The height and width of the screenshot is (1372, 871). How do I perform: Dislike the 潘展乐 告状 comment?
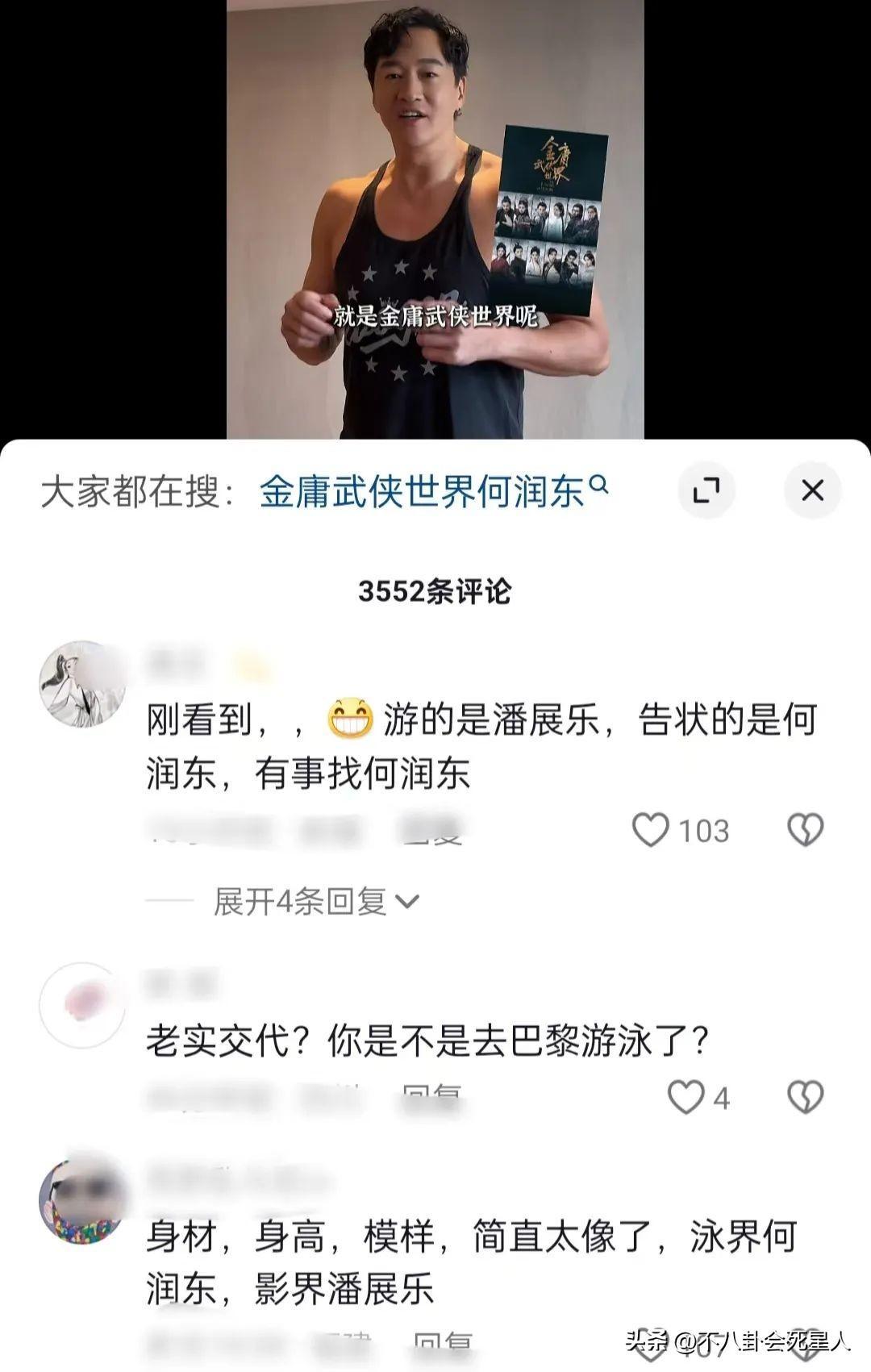805,830
